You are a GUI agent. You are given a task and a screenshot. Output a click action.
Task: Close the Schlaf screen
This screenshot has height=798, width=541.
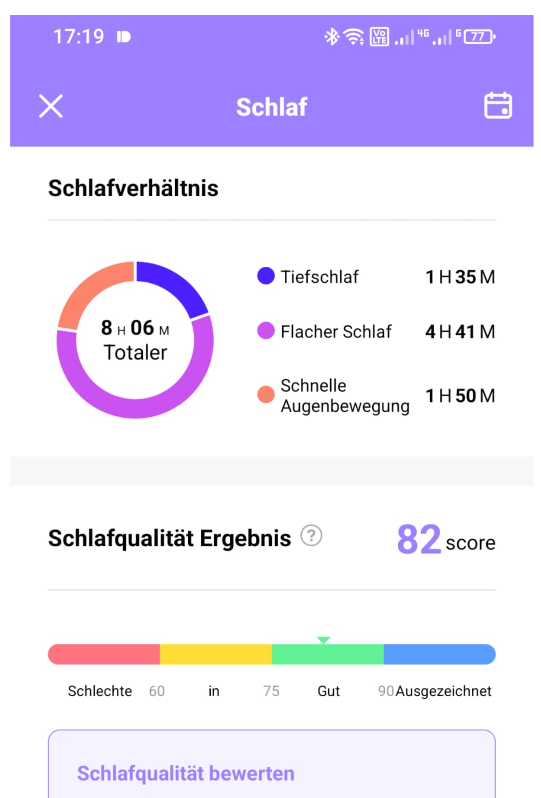[x=51, y=106]
